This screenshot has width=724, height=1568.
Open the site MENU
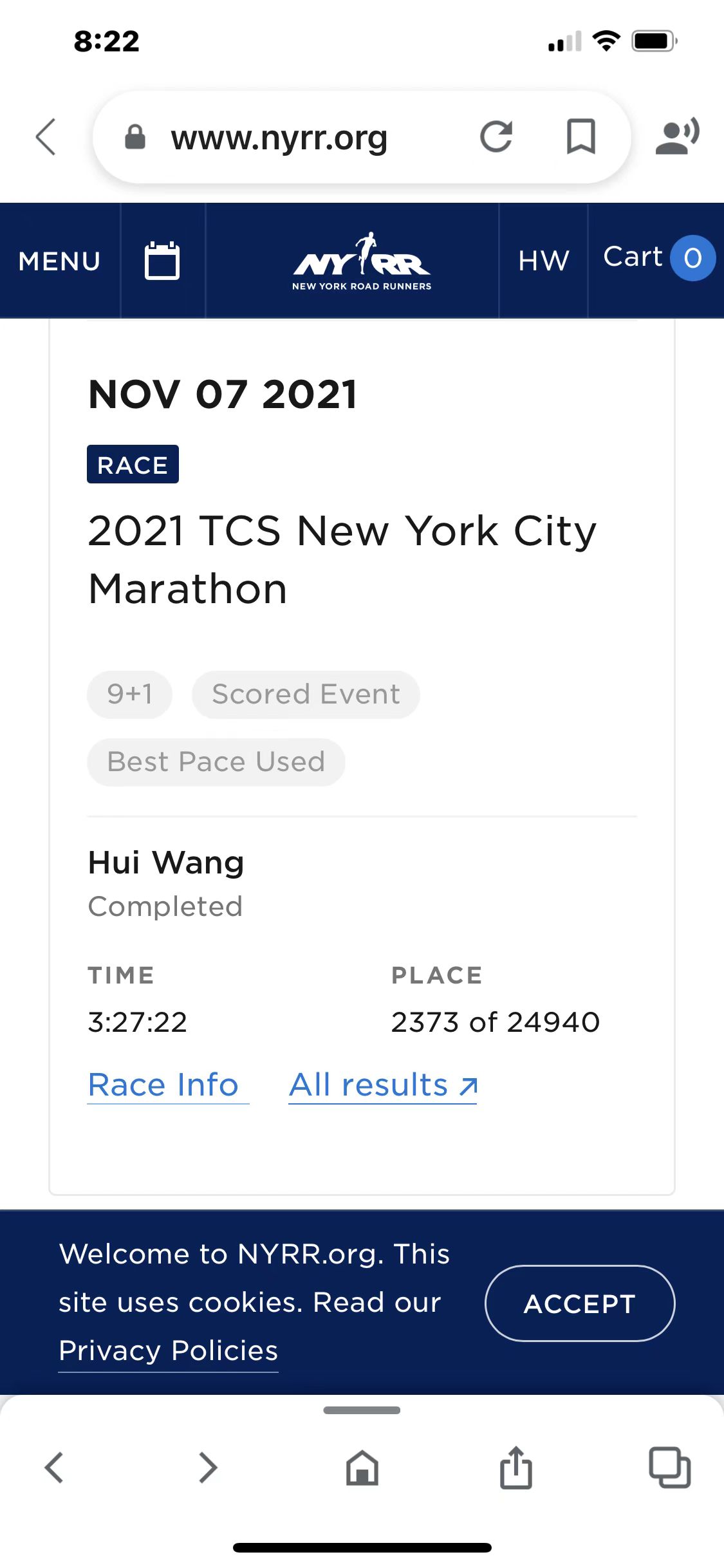coord(60,261)
